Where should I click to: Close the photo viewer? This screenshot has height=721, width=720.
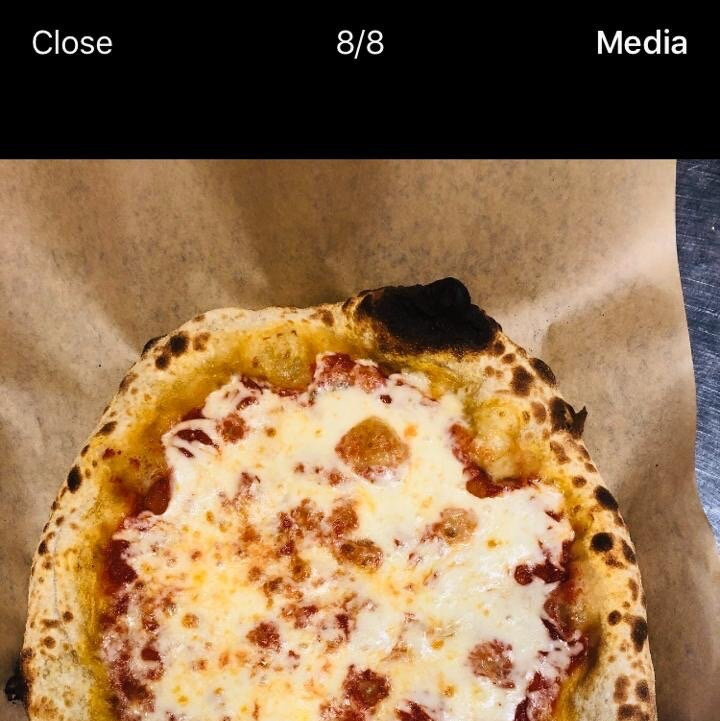(72, 43)
